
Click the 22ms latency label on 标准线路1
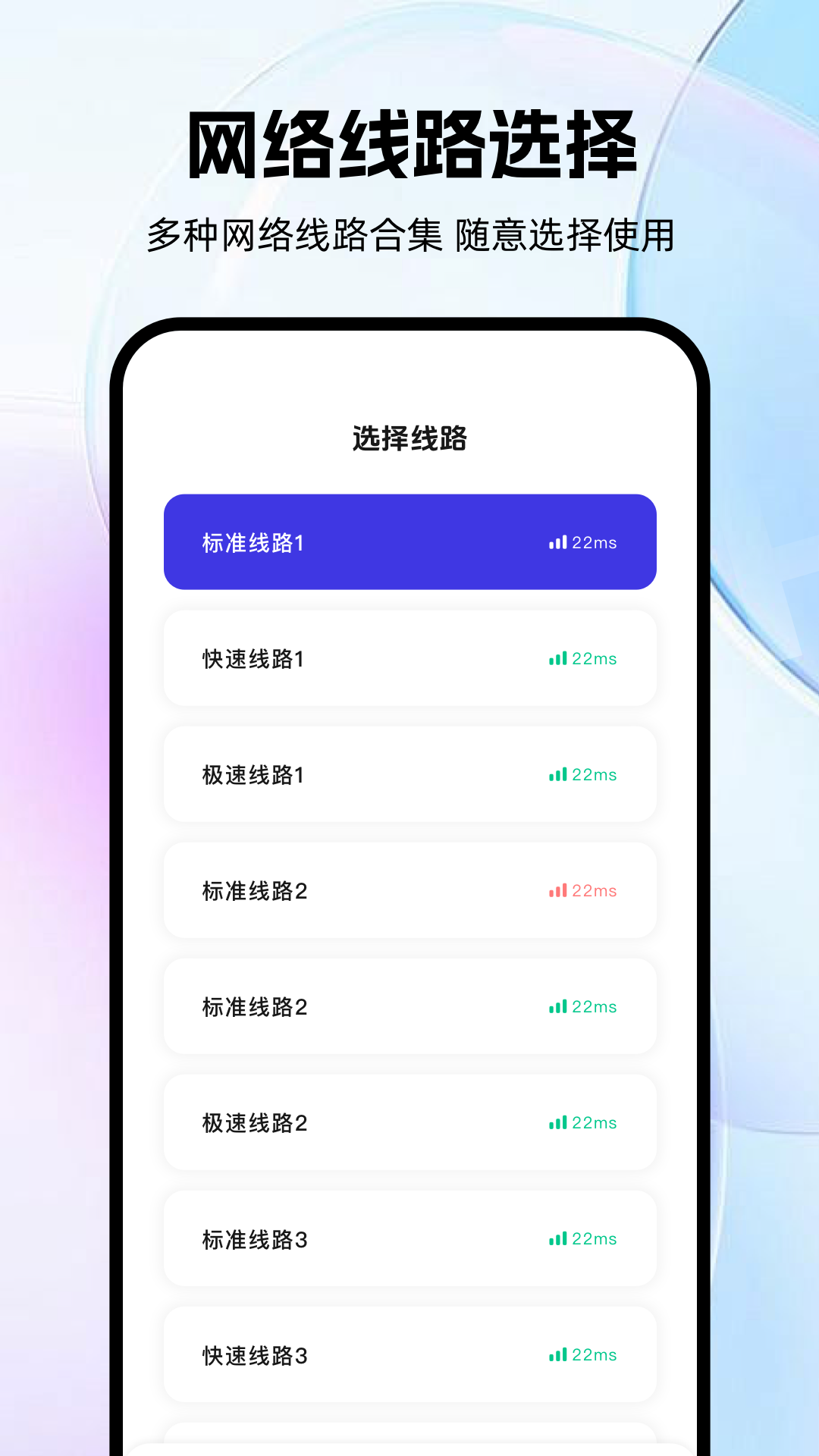pos(598,541)
